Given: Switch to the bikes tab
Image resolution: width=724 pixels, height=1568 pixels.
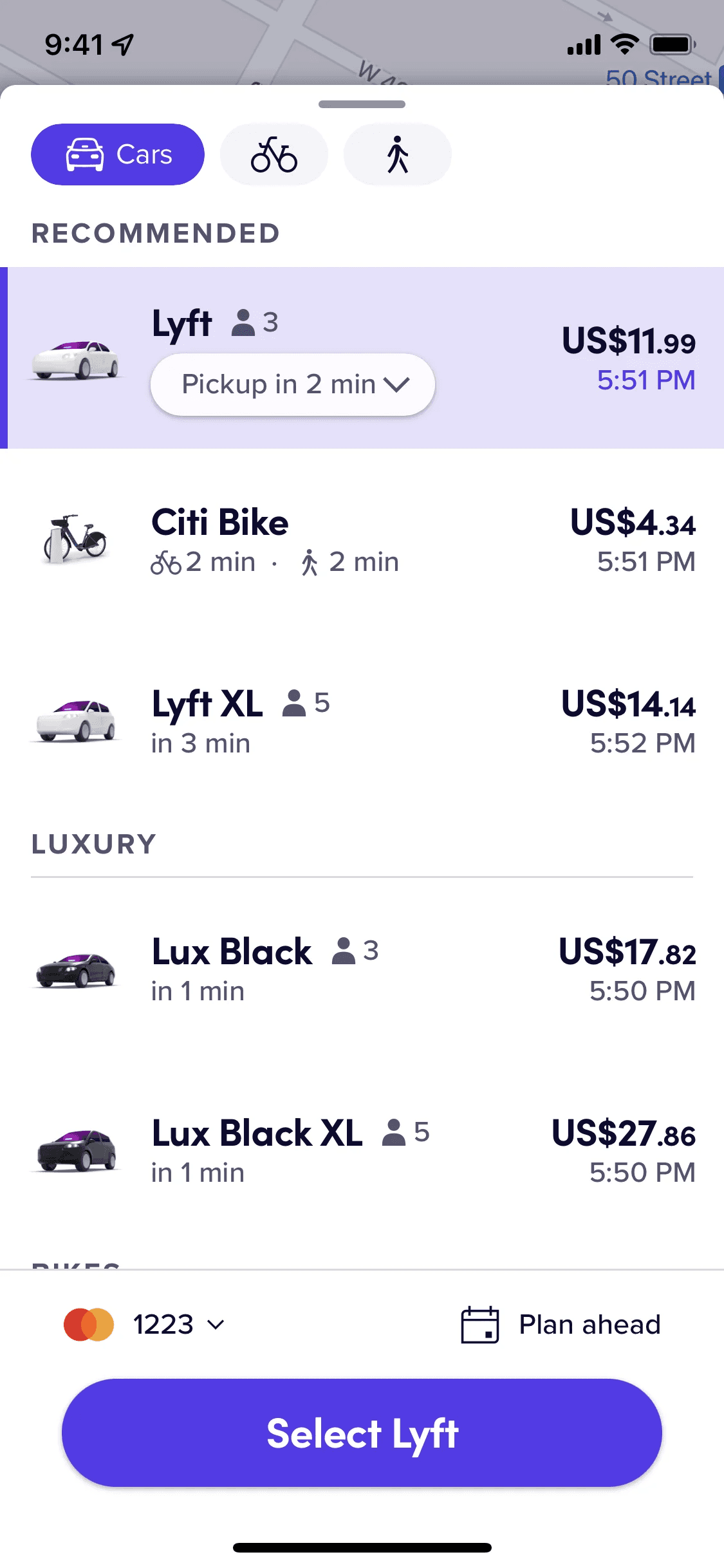Looking at the screenshot, I should [274, 154].
